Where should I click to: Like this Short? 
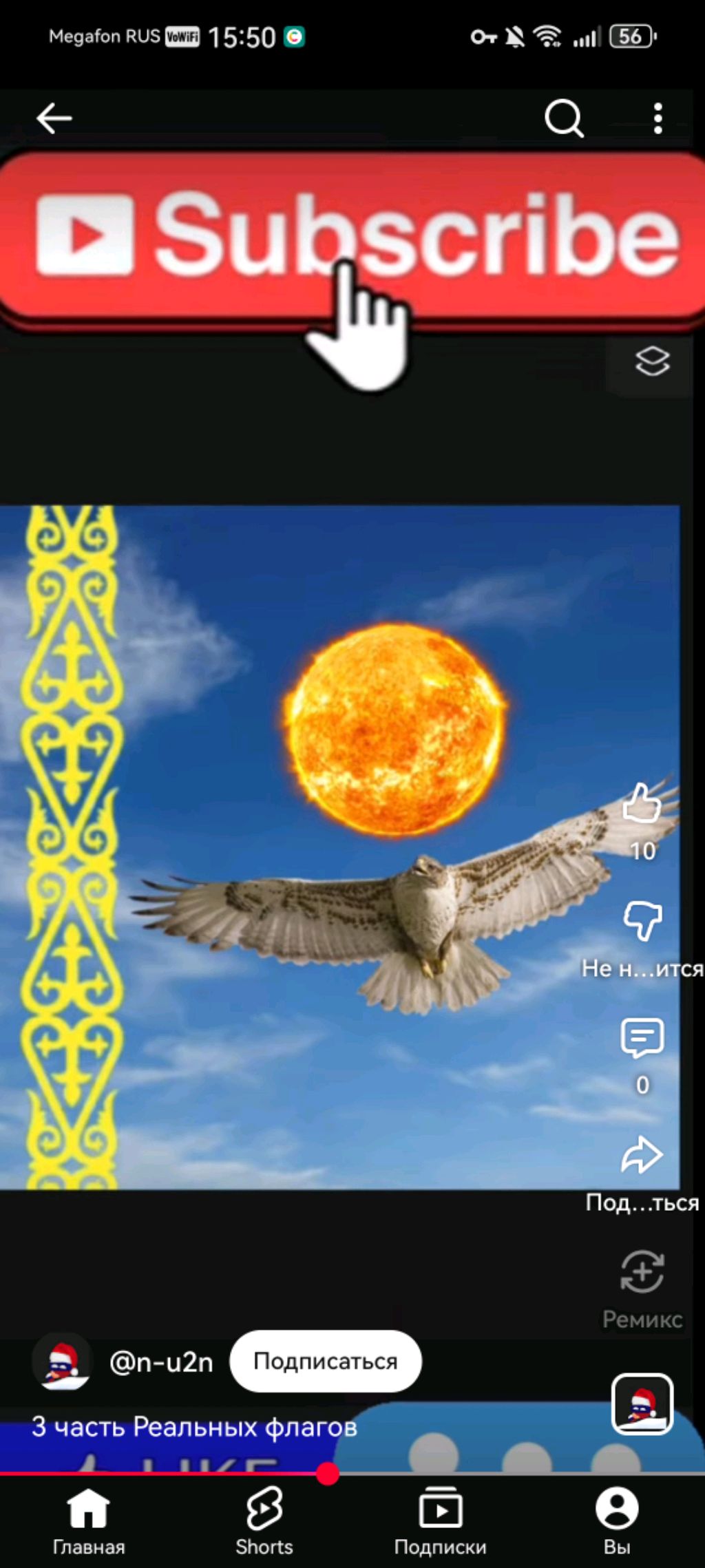click(642, 805)
